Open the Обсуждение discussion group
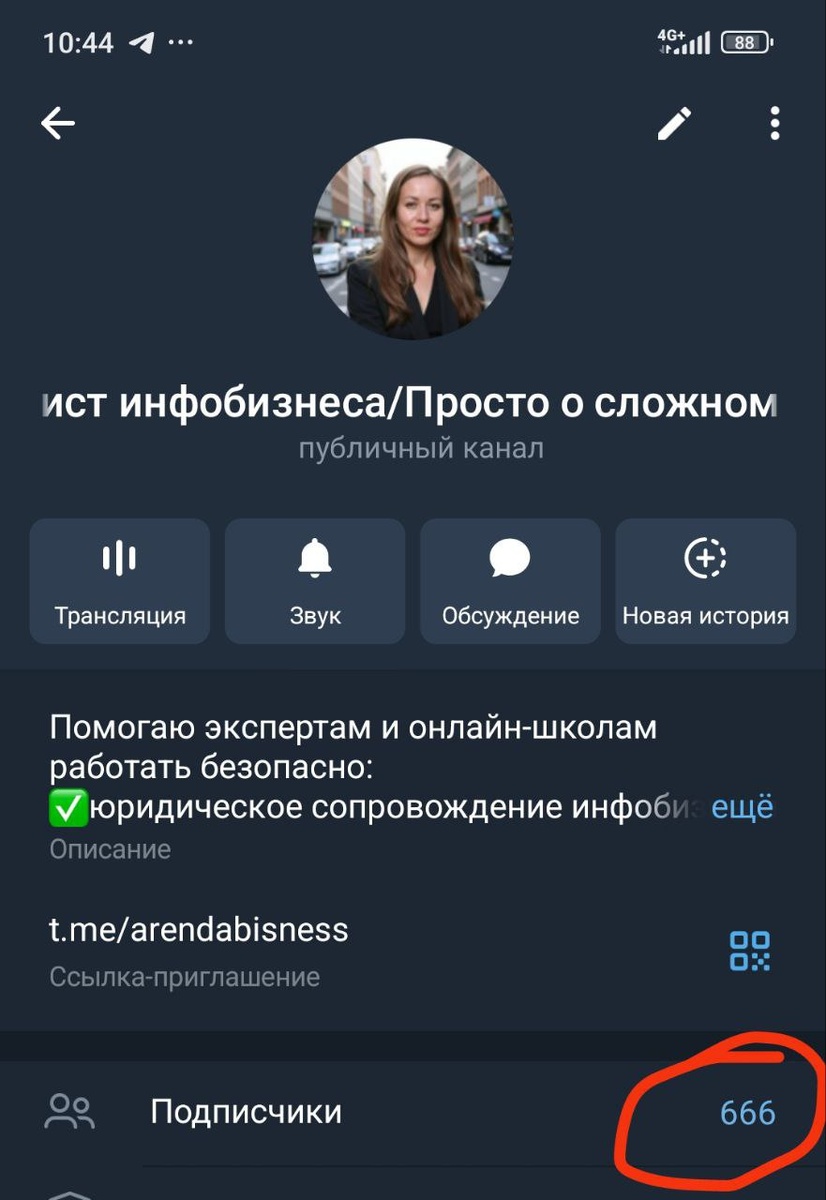The width and height of the screenshot is (826, 1200). [510, 580]
